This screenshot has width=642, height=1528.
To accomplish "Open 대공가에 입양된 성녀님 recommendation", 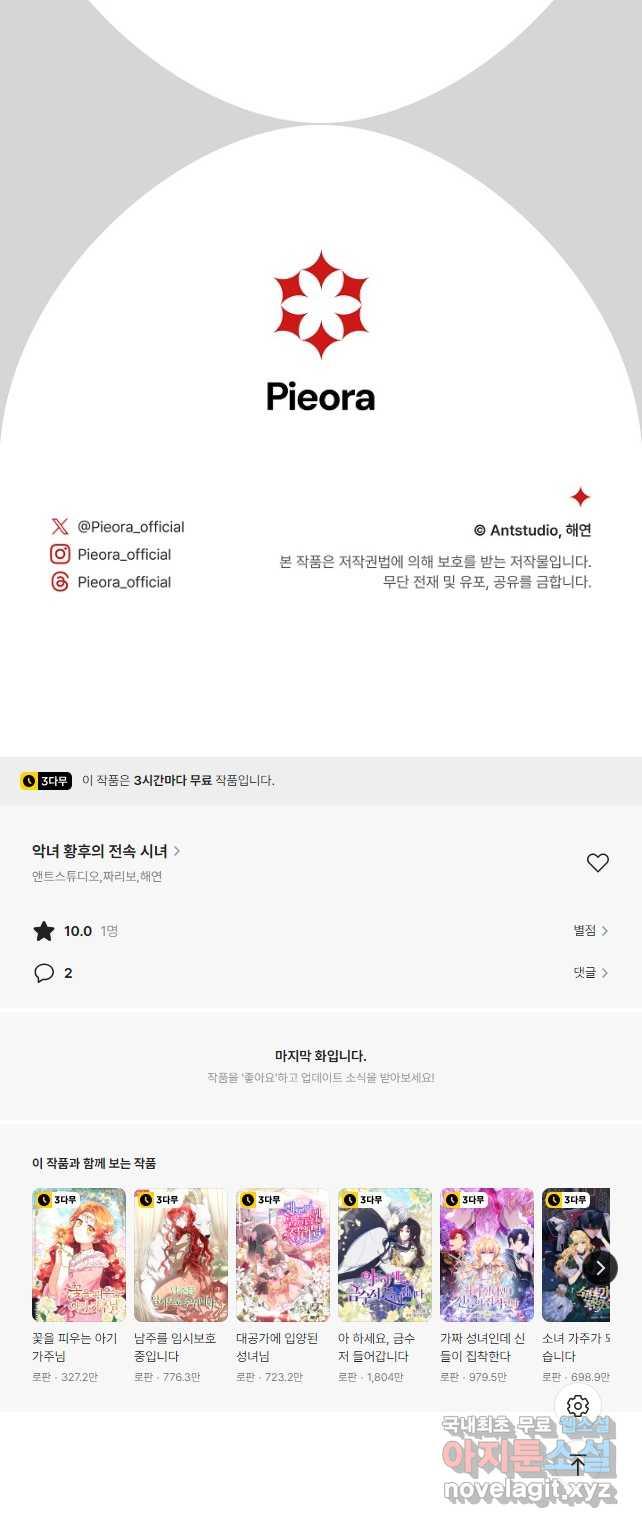I will point(283,1255).
